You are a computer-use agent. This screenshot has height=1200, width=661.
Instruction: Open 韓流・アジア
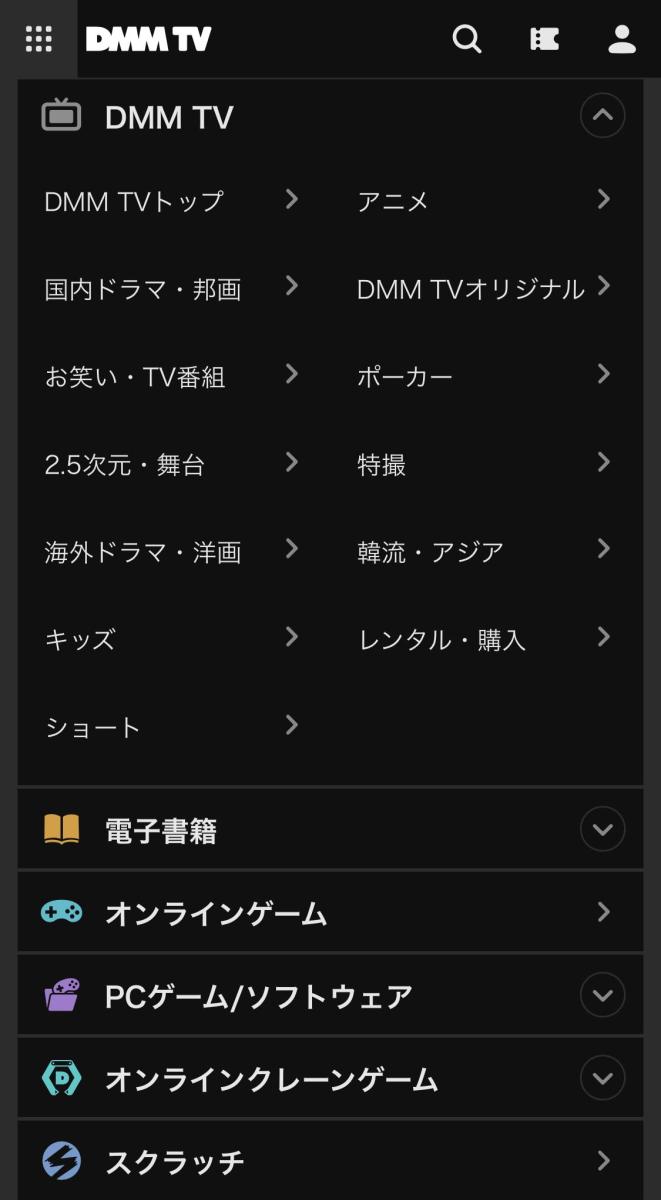click(484, 552)
